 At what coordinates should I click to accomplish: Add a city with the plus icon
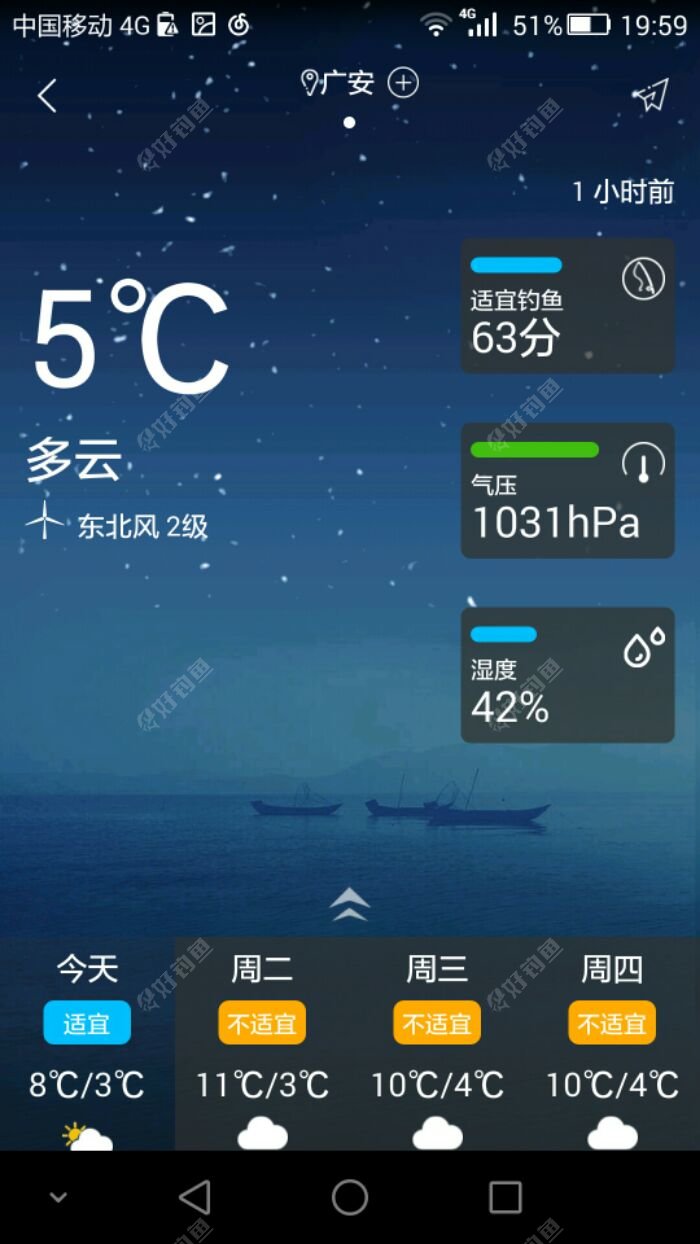tap(403, 83)
